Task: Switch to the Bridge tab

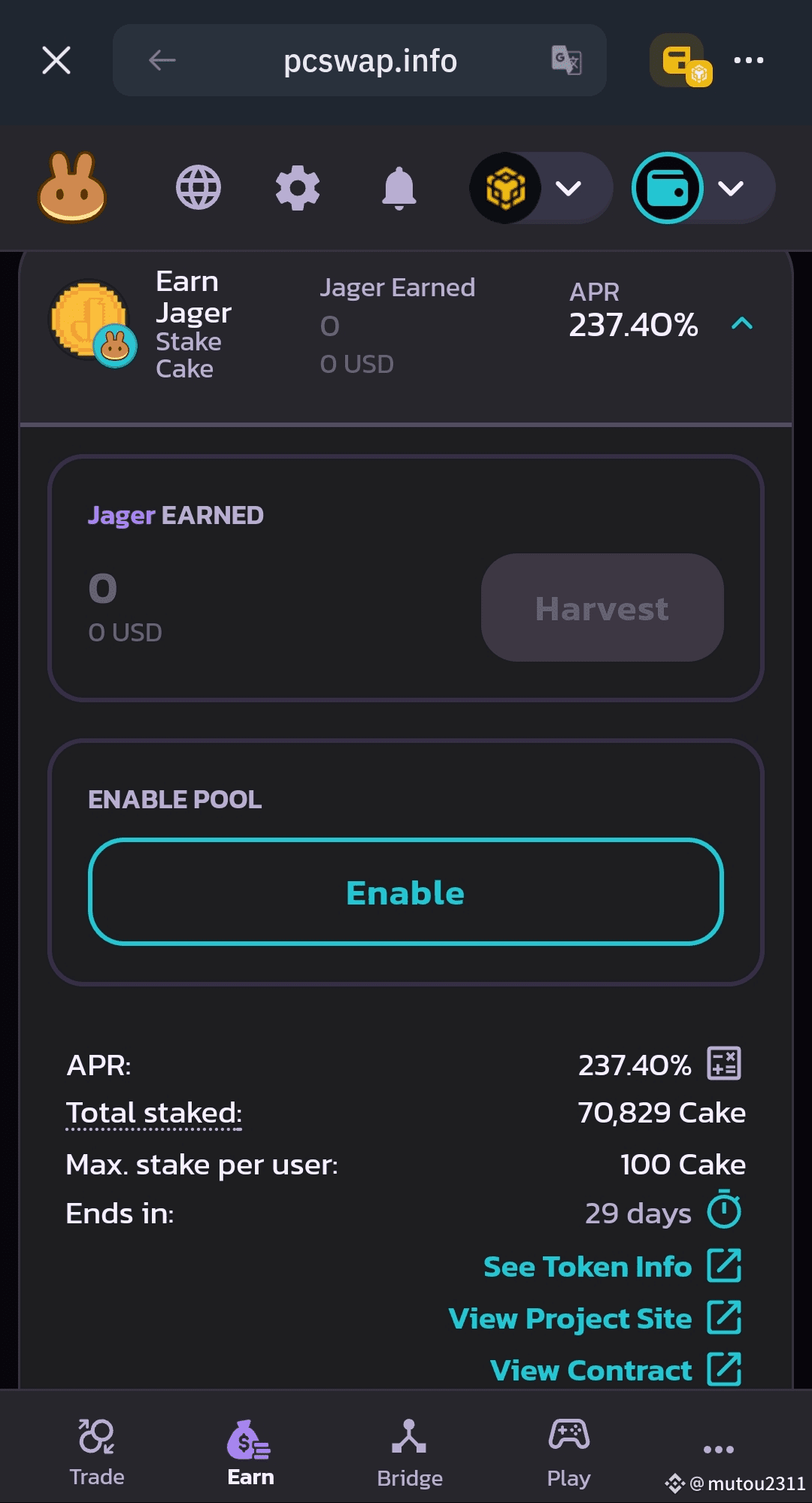Action: [410, 1452]
